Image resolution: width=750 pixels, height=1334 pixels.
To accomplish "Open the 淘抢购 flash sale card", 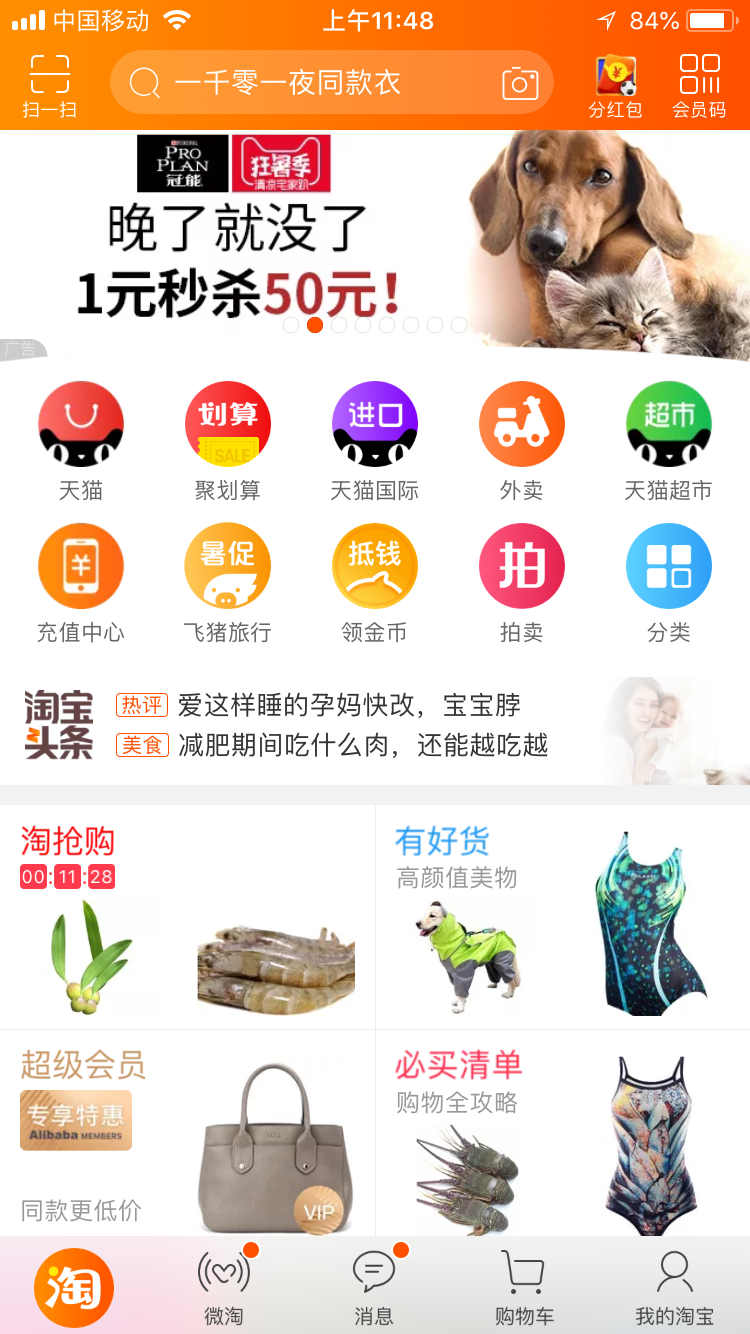I will click(187, 917).
